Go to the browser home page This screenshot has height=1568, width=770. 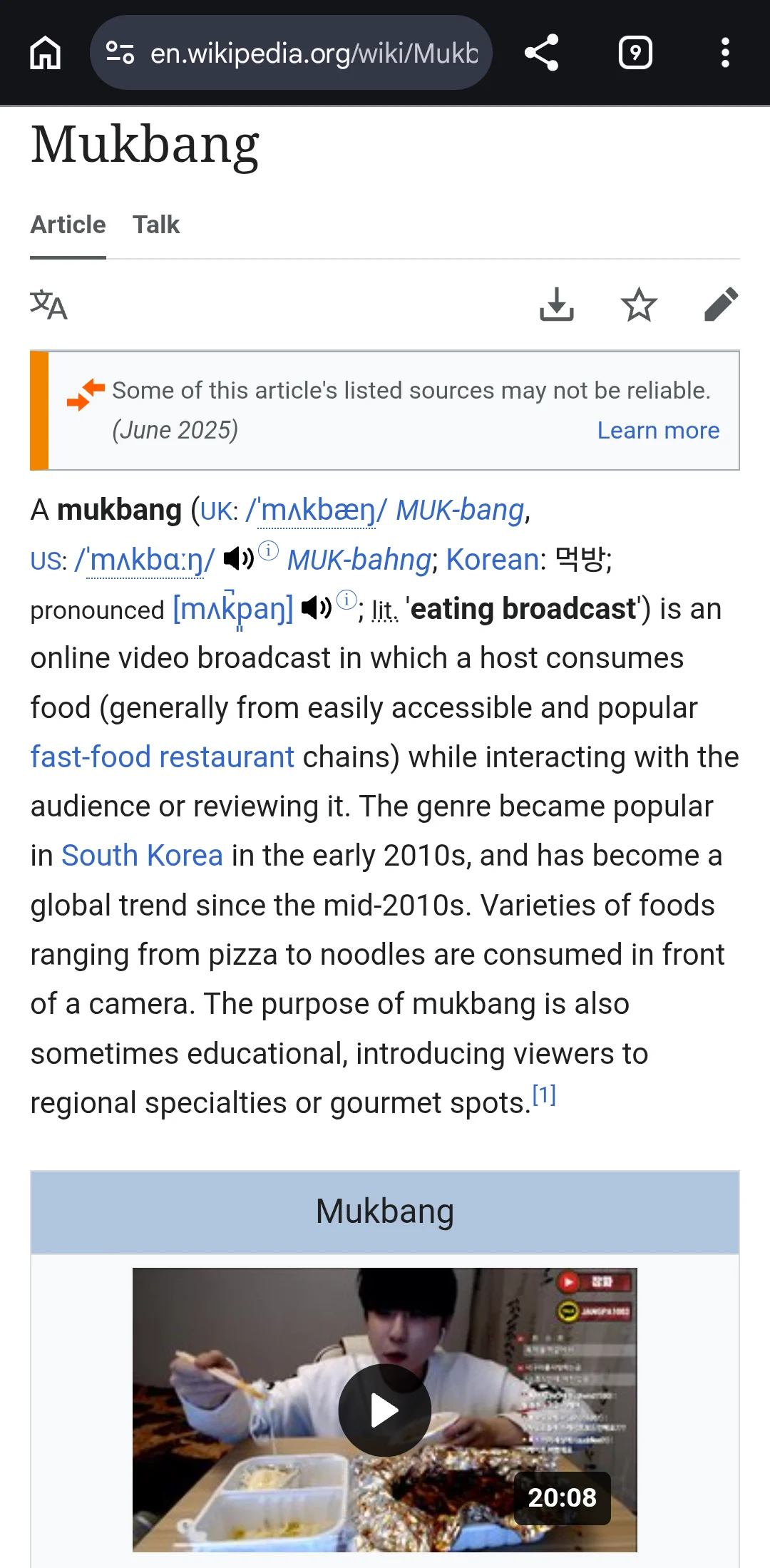pos(45,53)
